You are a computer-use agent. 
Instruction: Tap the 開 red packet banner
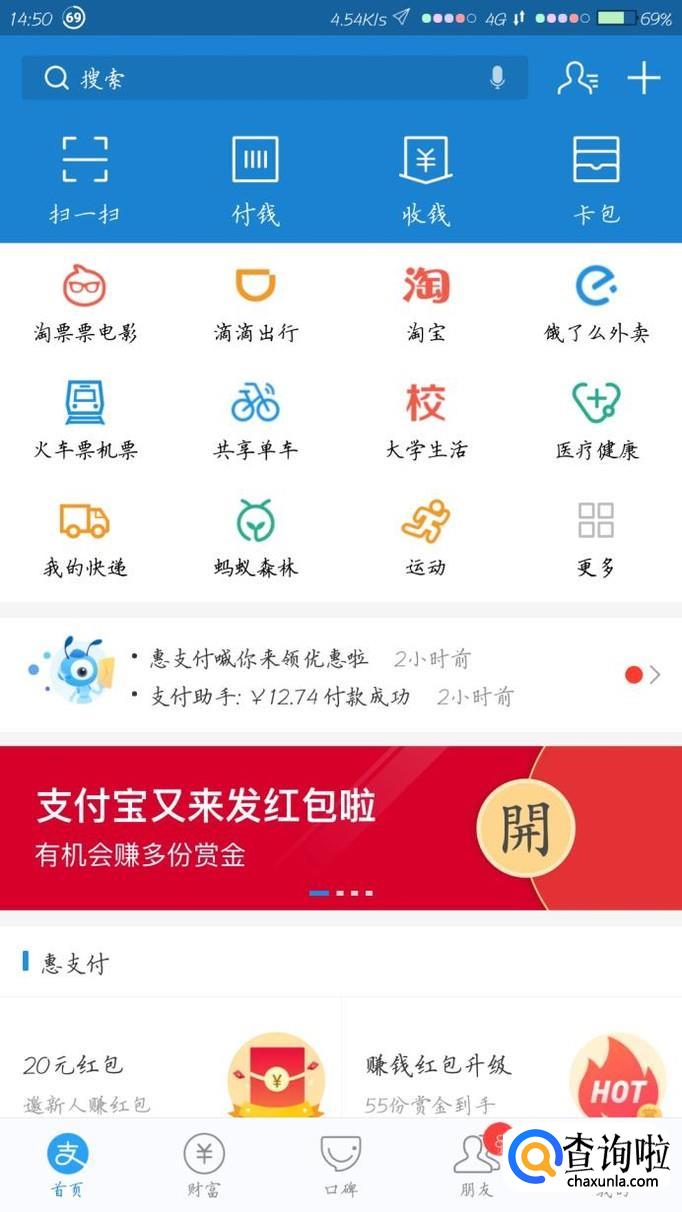point(525,828)
